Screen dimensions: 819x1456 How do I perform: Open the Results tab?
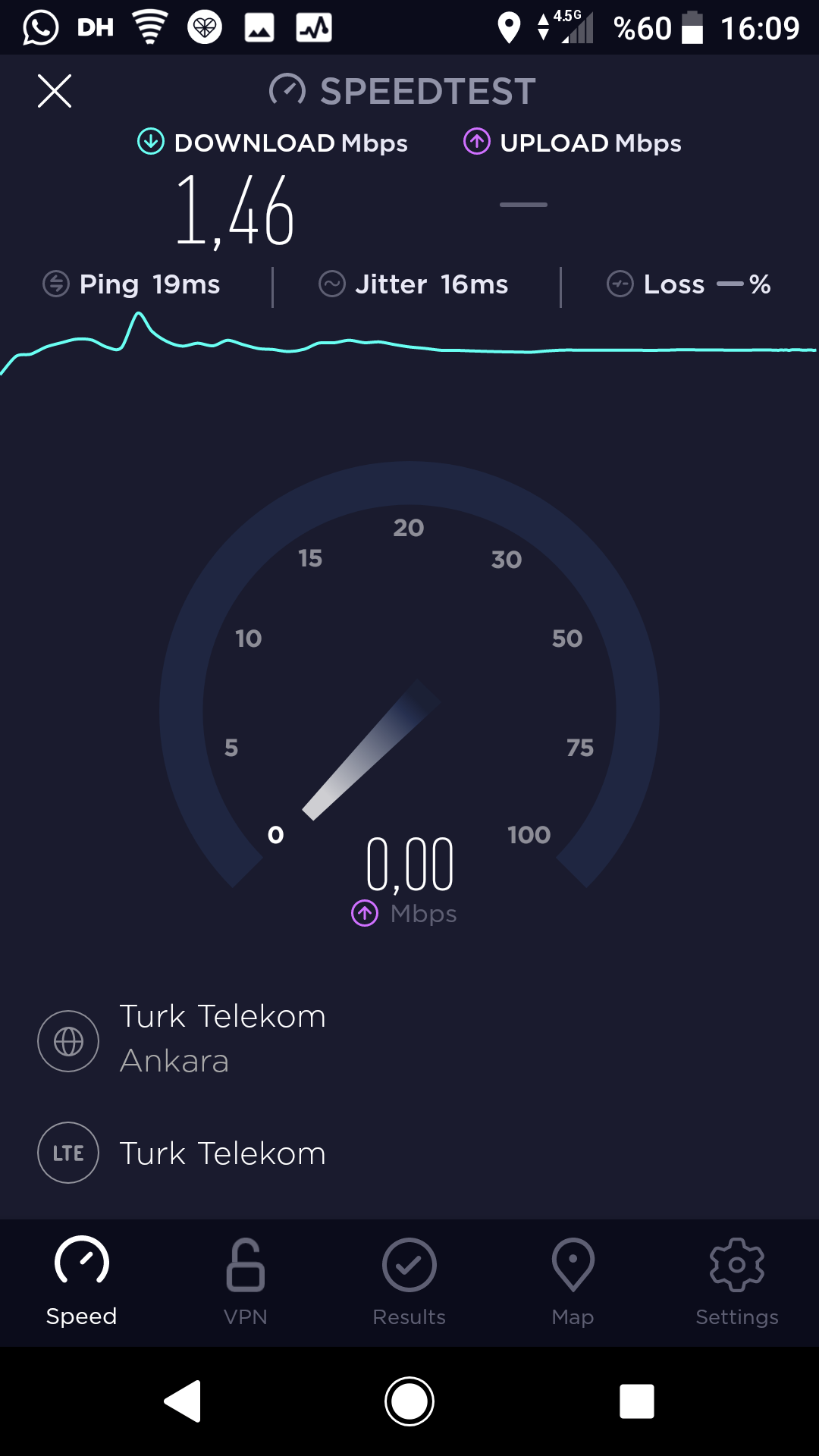click(x=409, y=1282)
